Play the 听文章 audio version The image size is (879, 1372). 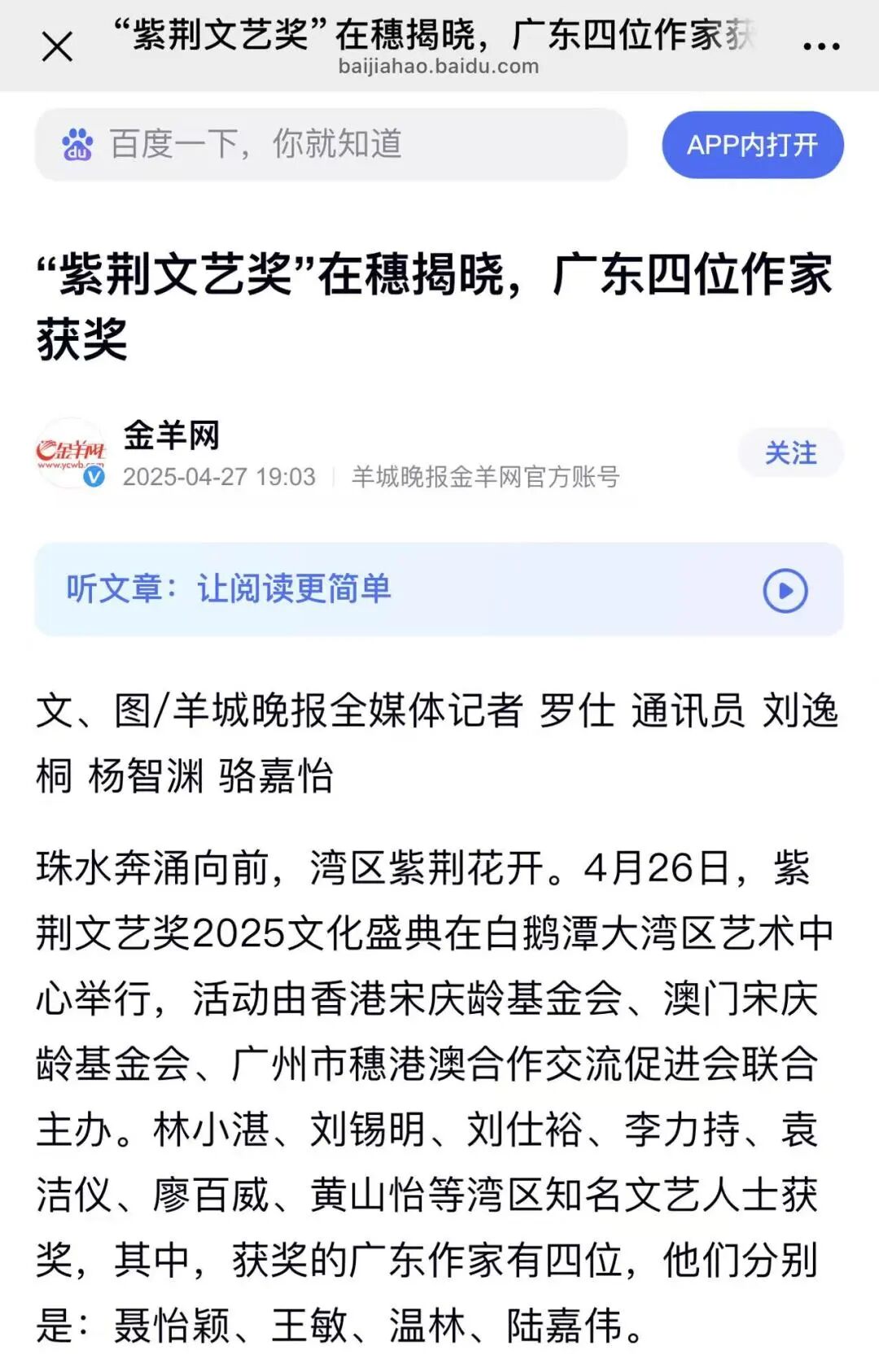click(785, 590)
